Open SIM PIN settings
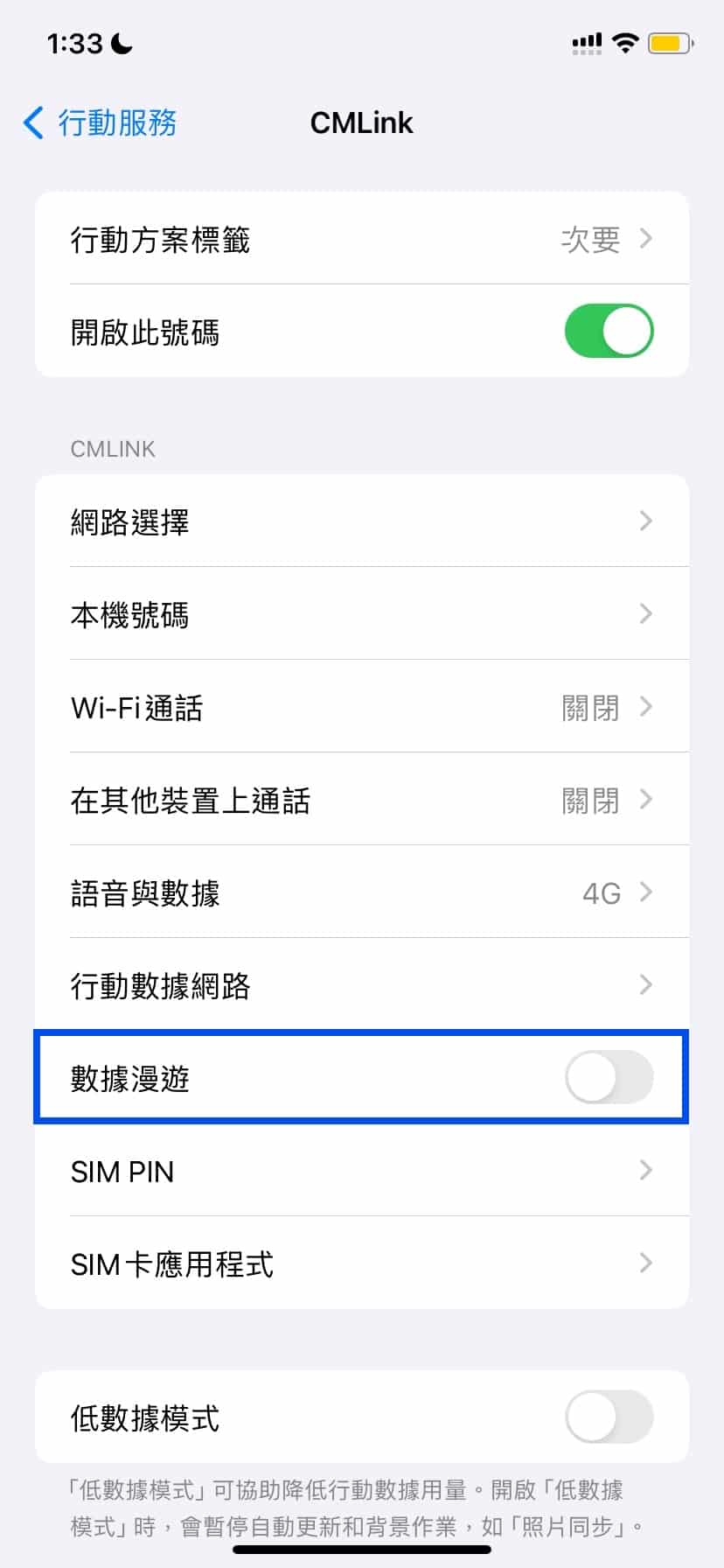The width and height of the screenshot is (724, 1568). [x=362, y=1171]
